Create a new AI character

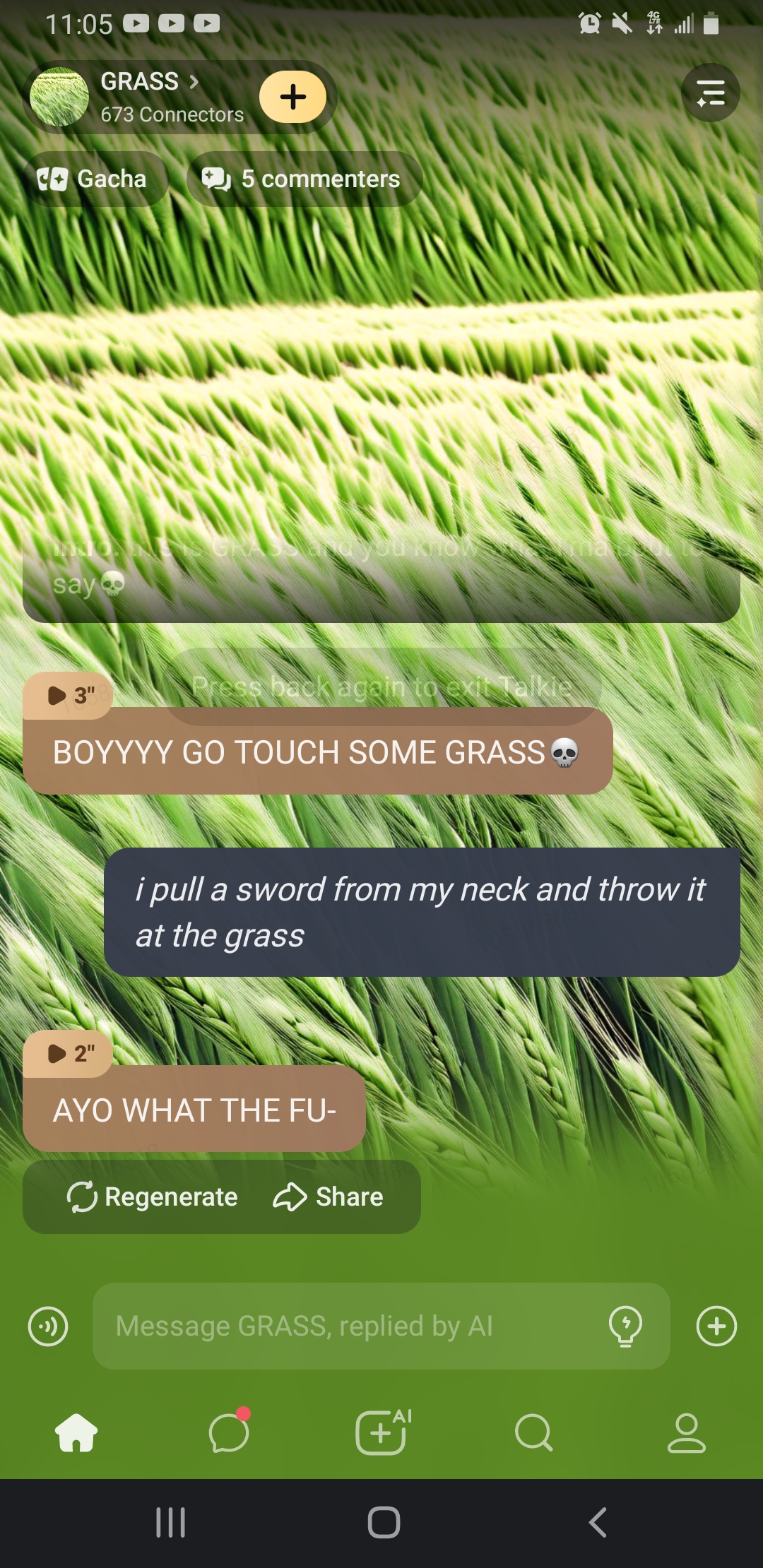[382, 1433]
